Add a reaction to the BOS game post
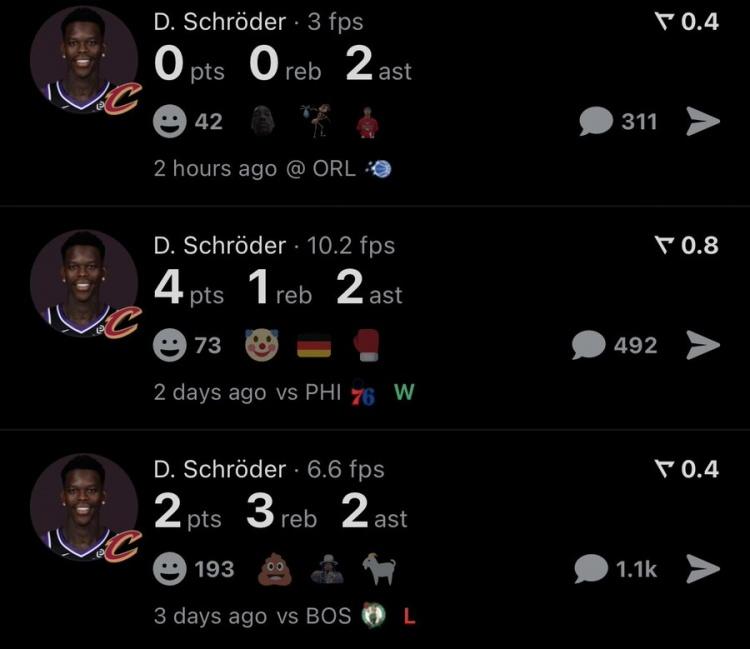 click(171, 570)
